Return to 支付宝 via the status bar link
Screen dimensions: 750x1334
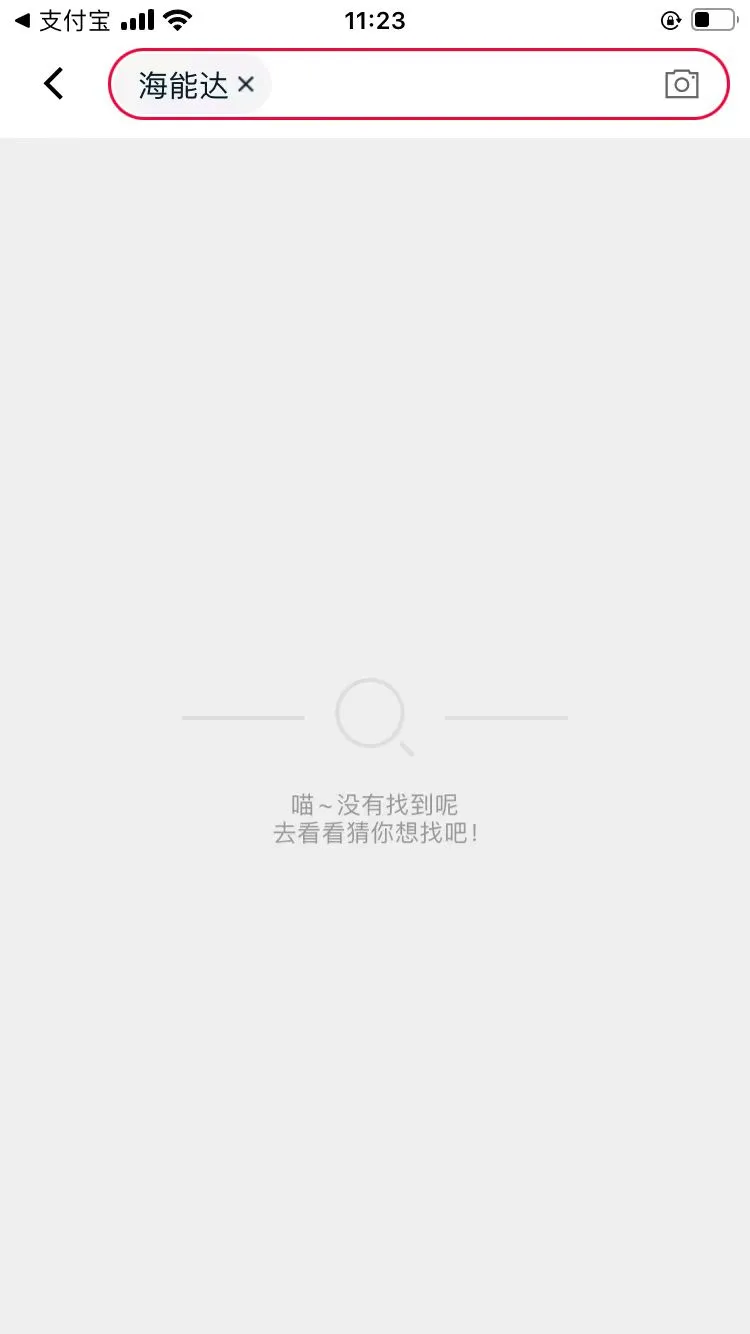[62, 20]
